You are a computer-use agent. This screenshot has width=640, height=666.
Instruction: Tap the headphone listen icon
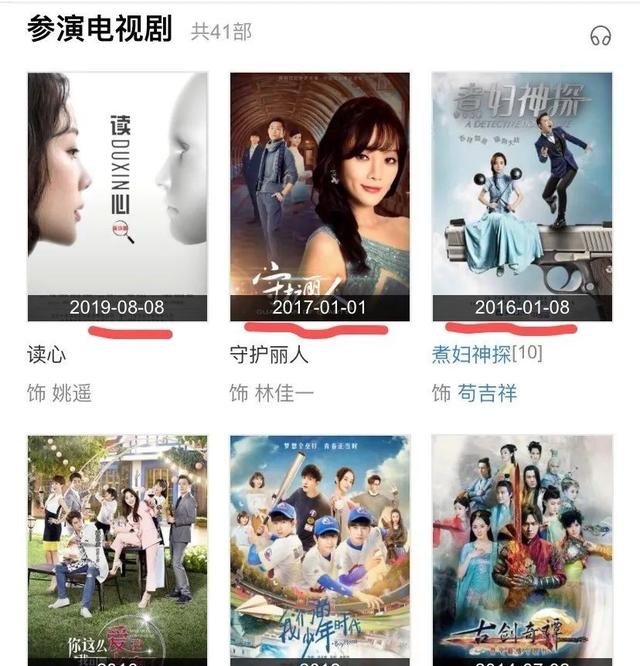[x=600, y=35]
